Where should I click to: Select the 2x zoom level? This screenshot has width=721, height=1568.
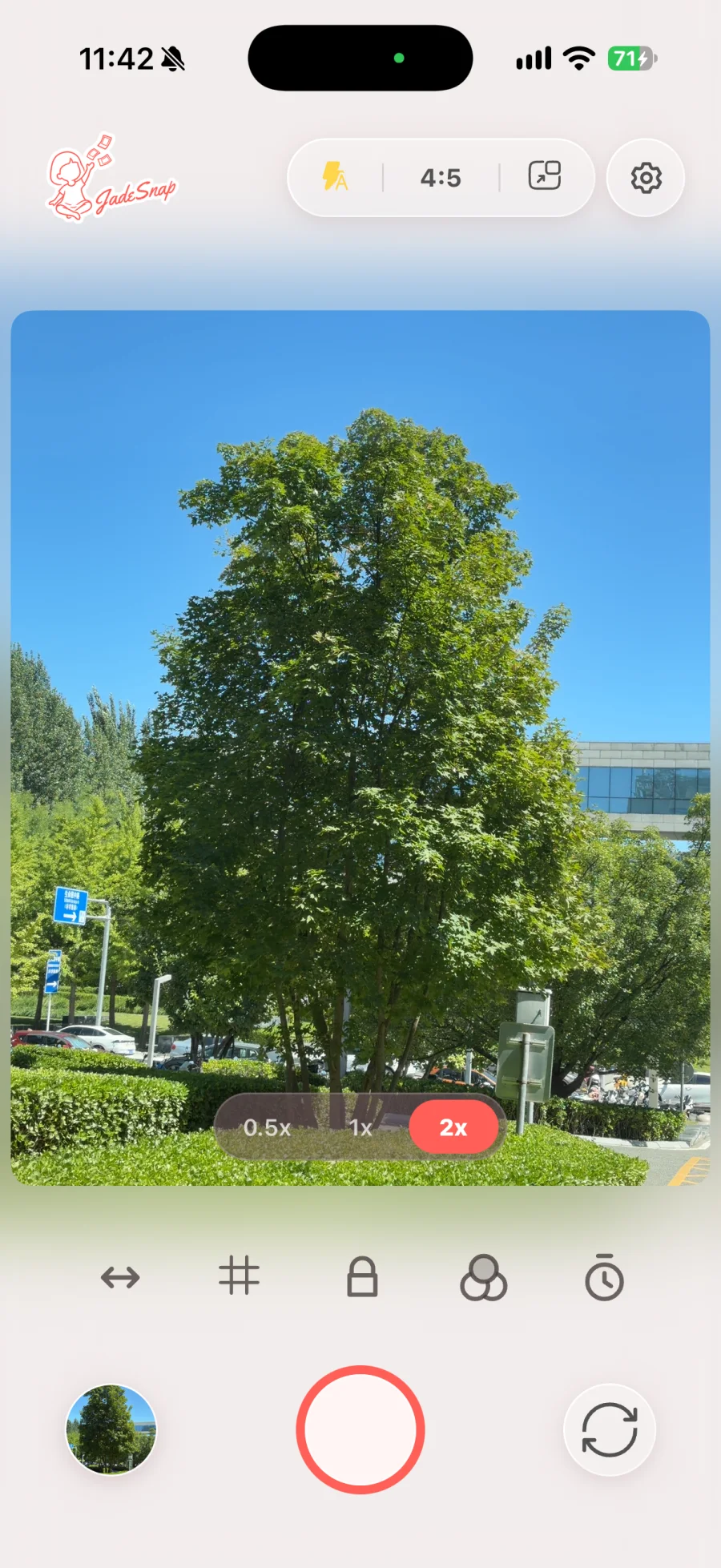(453, 1127)
